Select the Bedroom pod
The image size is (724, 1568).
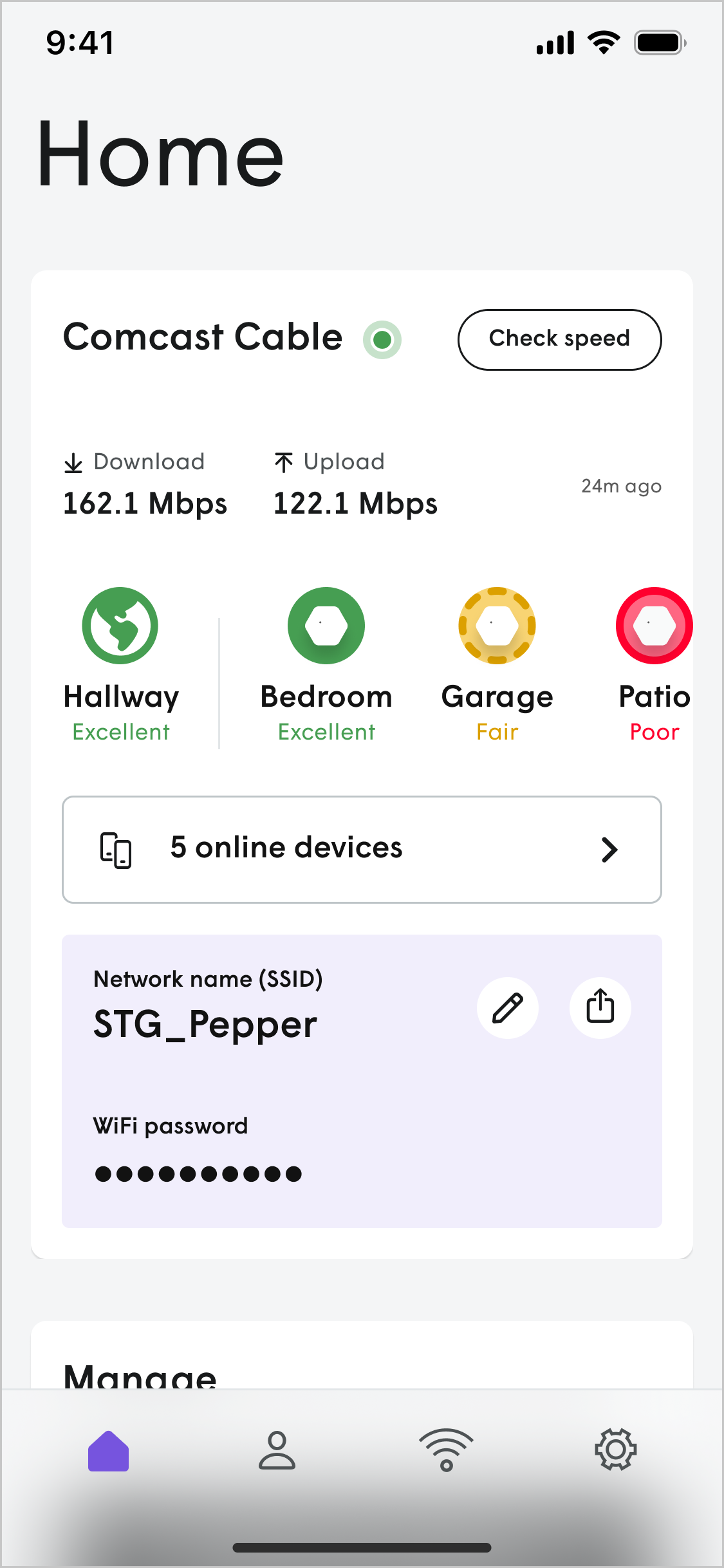coord(326,626)
